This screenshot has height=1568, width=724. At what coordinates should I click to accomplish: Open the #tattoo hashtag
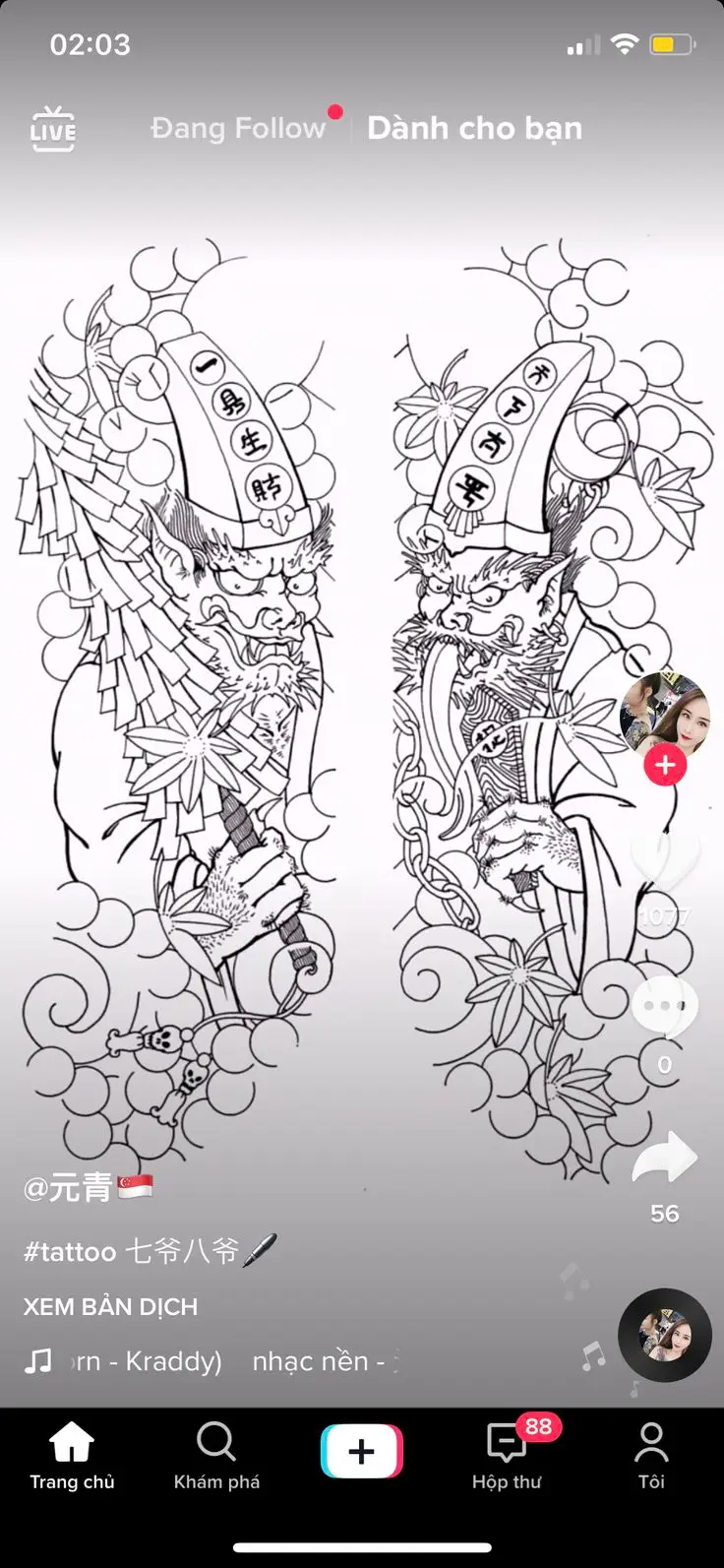click(x=70, y=1251)
